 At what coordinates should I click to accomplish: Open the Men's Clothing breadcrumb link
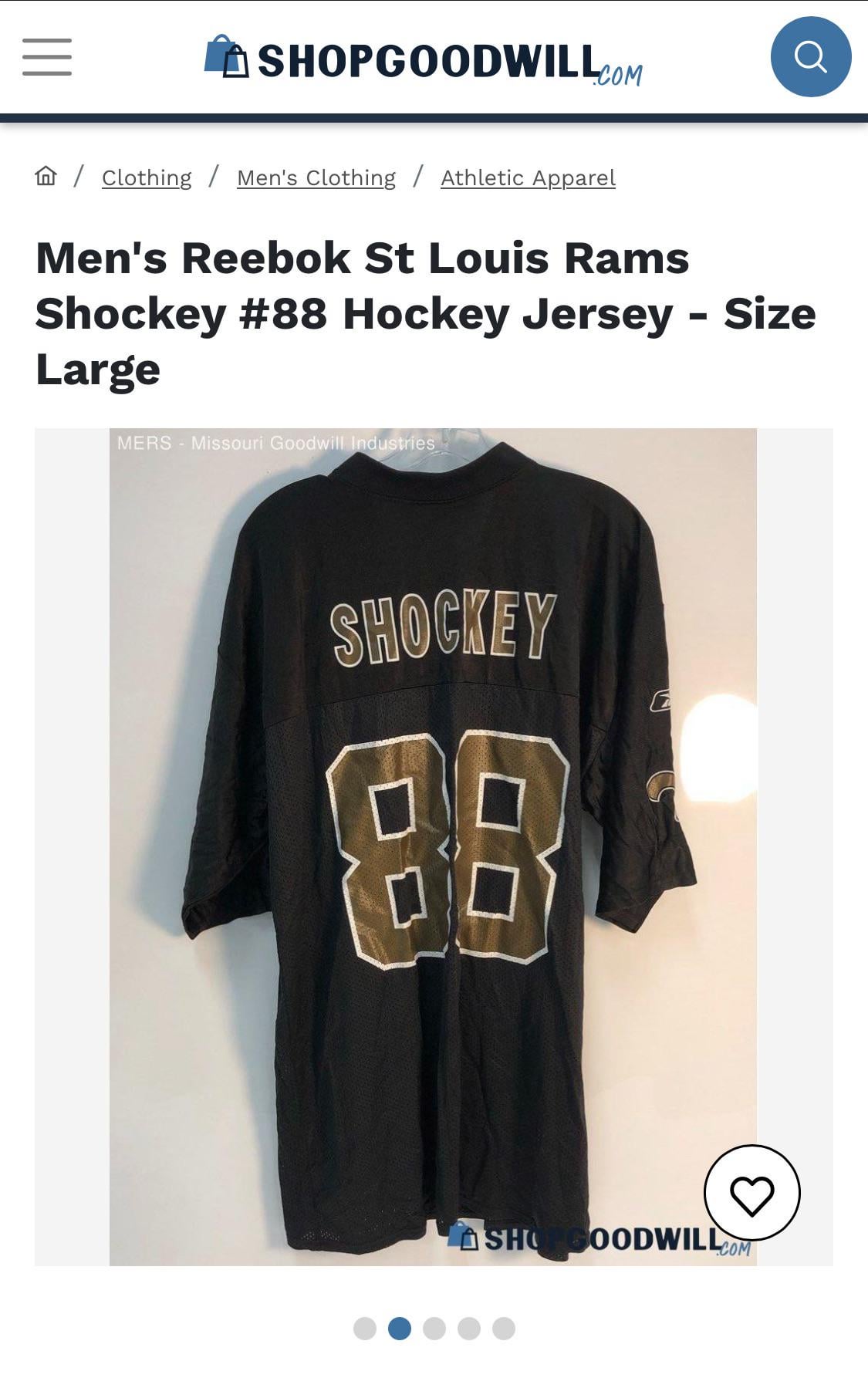point(316,177)
